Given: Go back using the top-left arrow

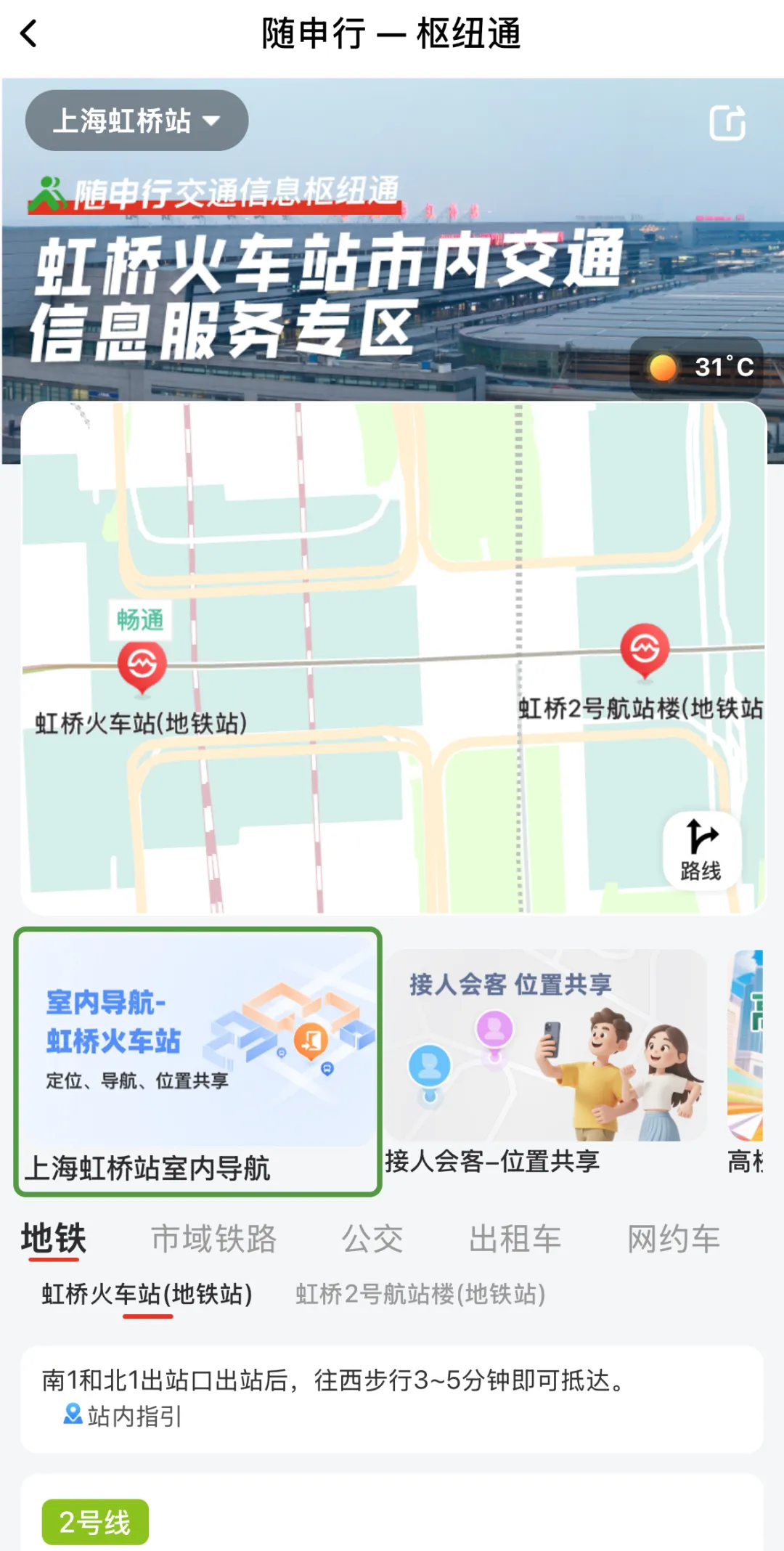Looking at the screenshot, I should click(29, 33).
